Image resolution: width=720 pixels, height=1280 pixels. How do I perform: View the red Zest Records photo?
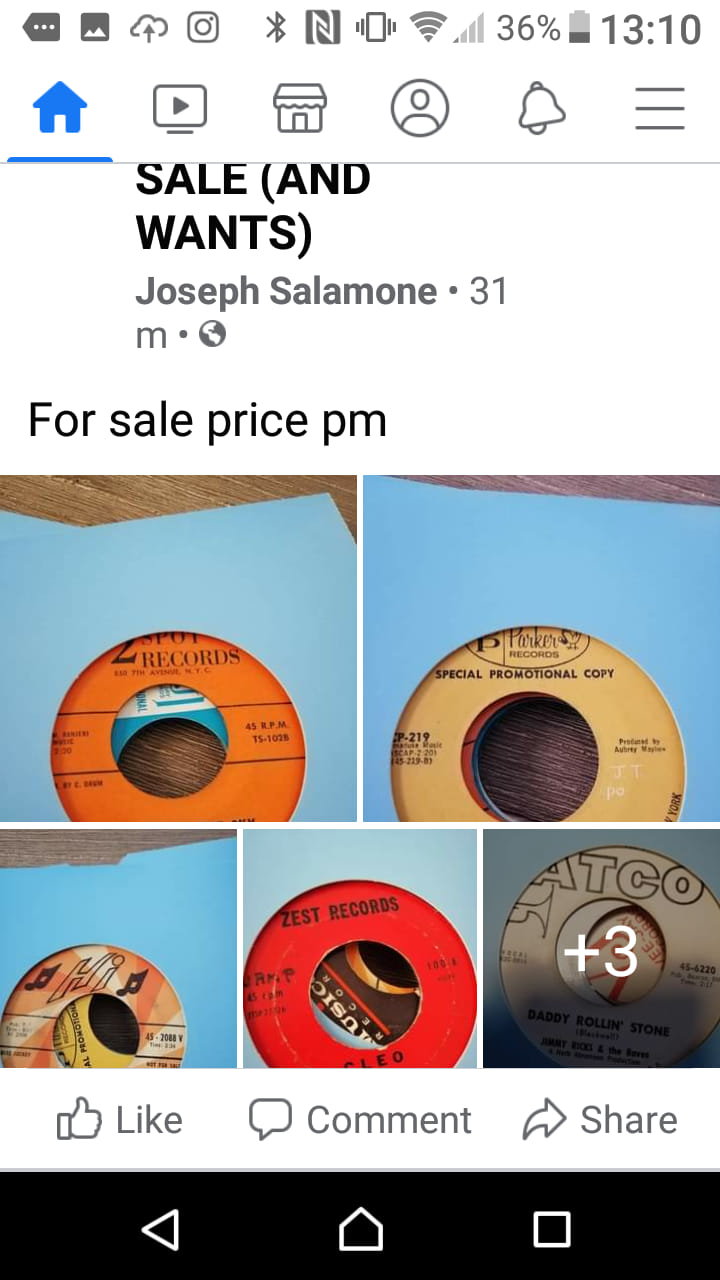pos(360,948)
